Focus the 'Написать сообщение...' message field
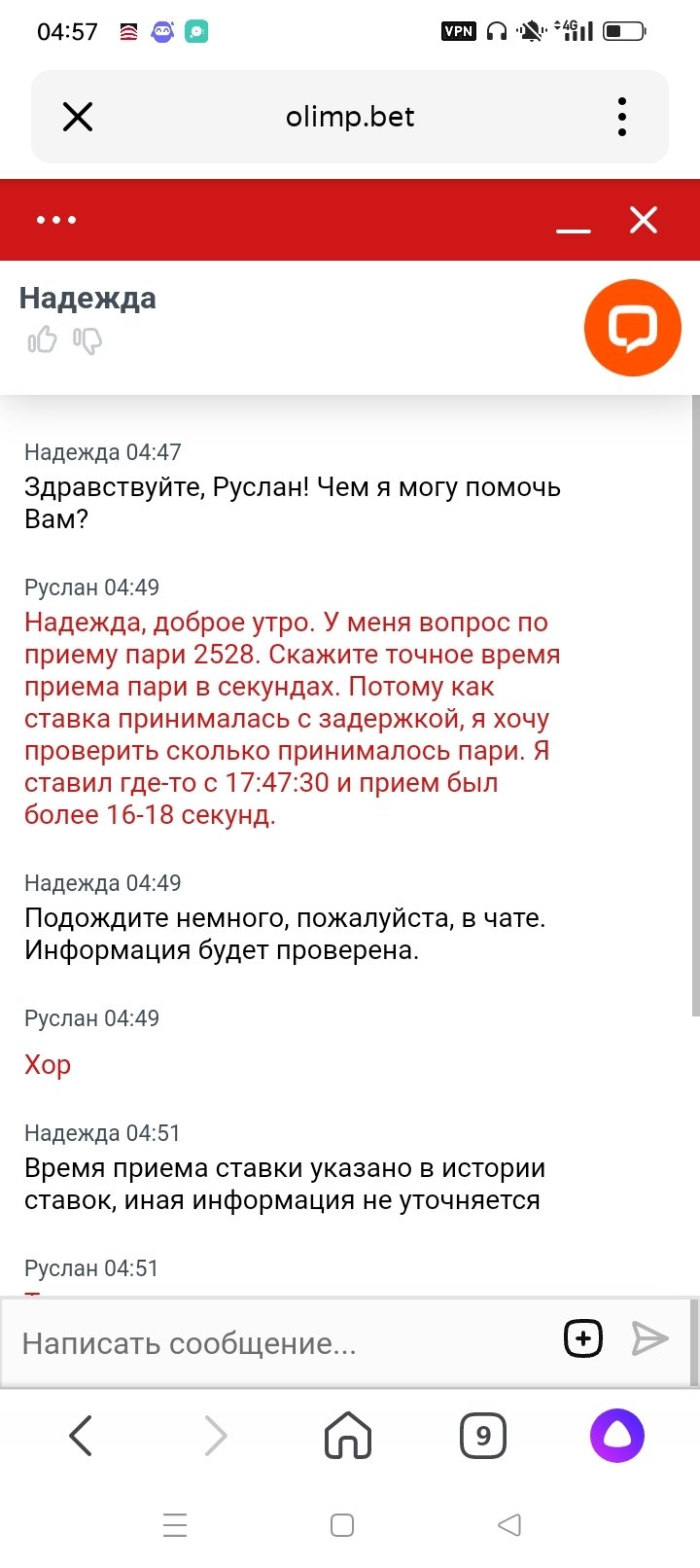 pyautogui.click(x=282, y=1343)
